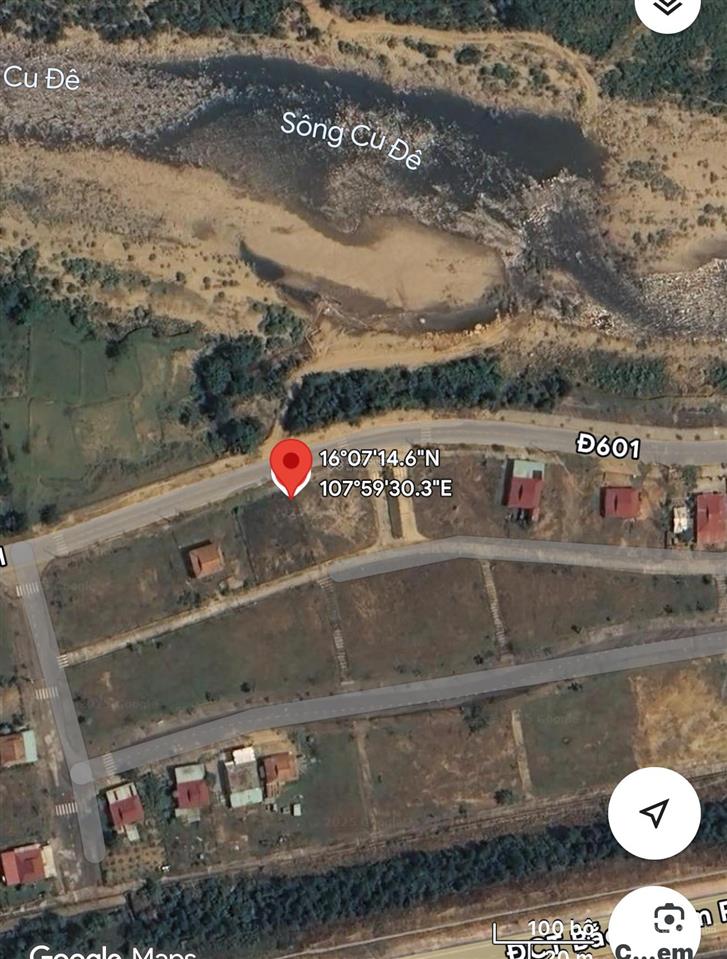Open the map layers selector
This screenshot has height=959, width=727.
pos(667,8)
